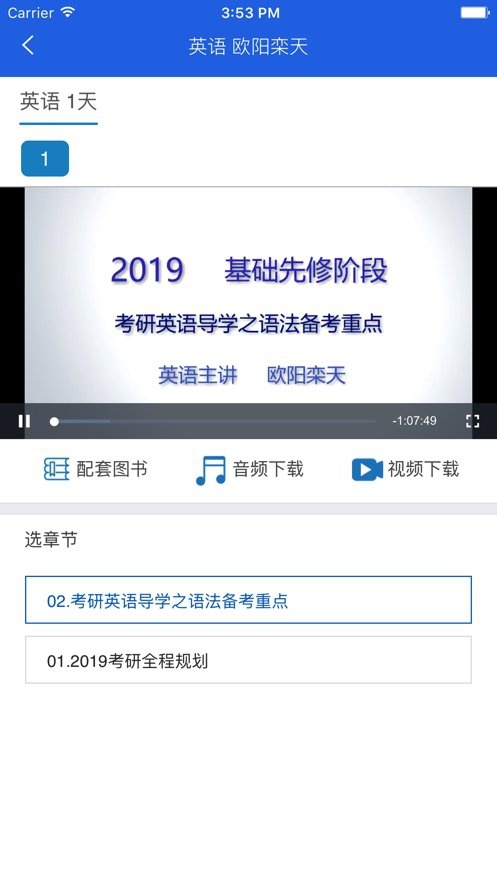Open chapter 01.2019考研全程规划
Viewport: 497px width, 883px height.
248,660
